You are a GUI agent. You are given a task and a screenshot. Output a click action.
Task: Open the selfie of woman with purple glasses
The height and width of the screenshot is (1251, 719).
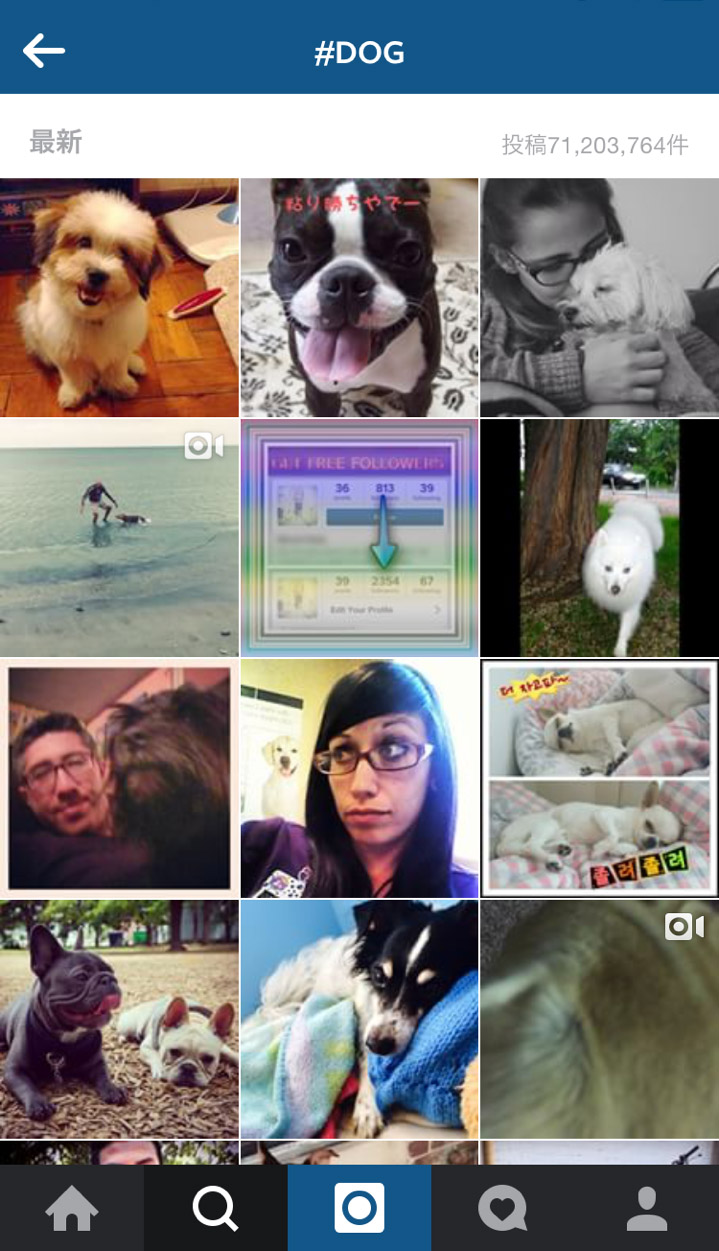click(x=359, y=777)
